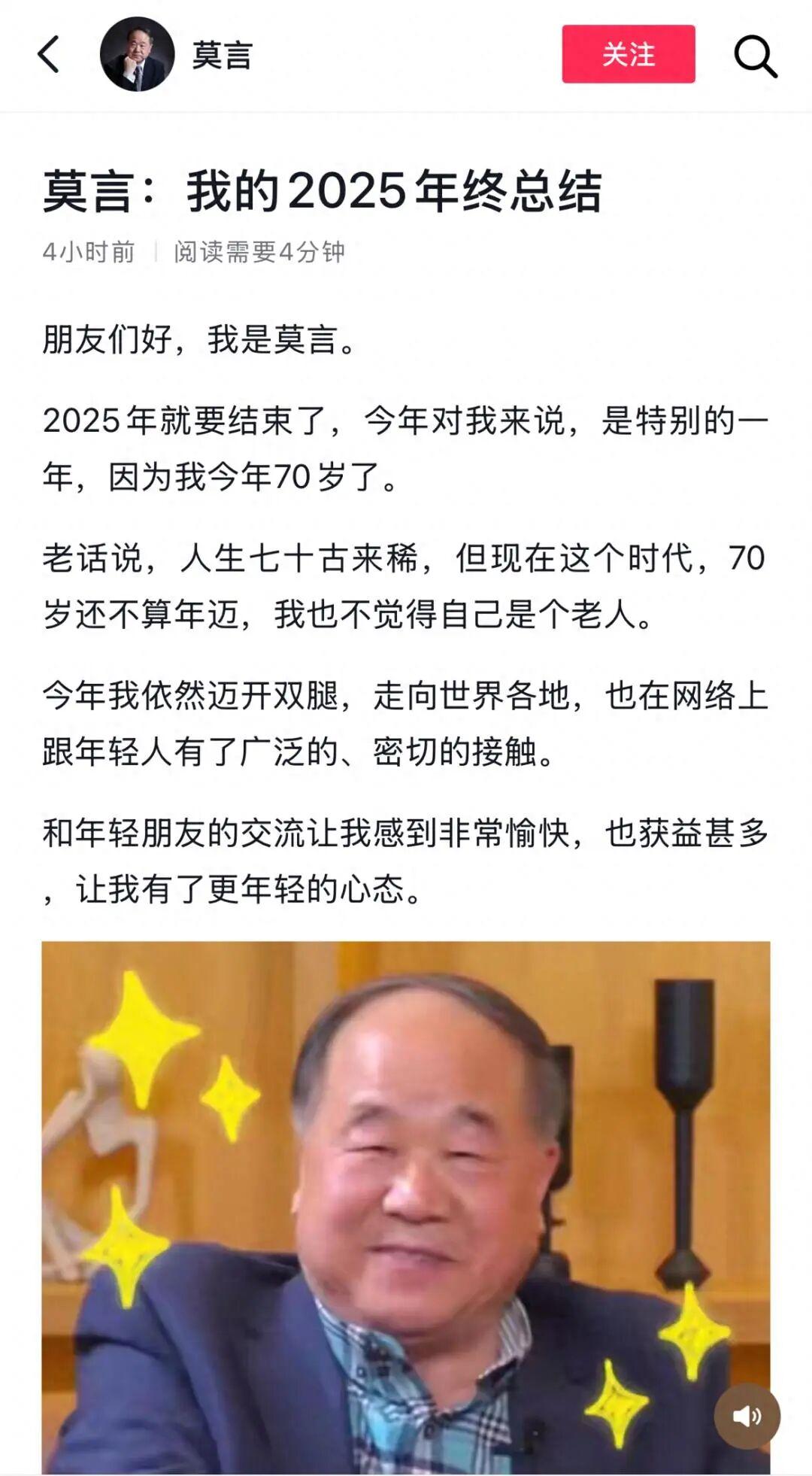Tap the follow button next to the search icon
812x1476 pixels.
(630, 54)
